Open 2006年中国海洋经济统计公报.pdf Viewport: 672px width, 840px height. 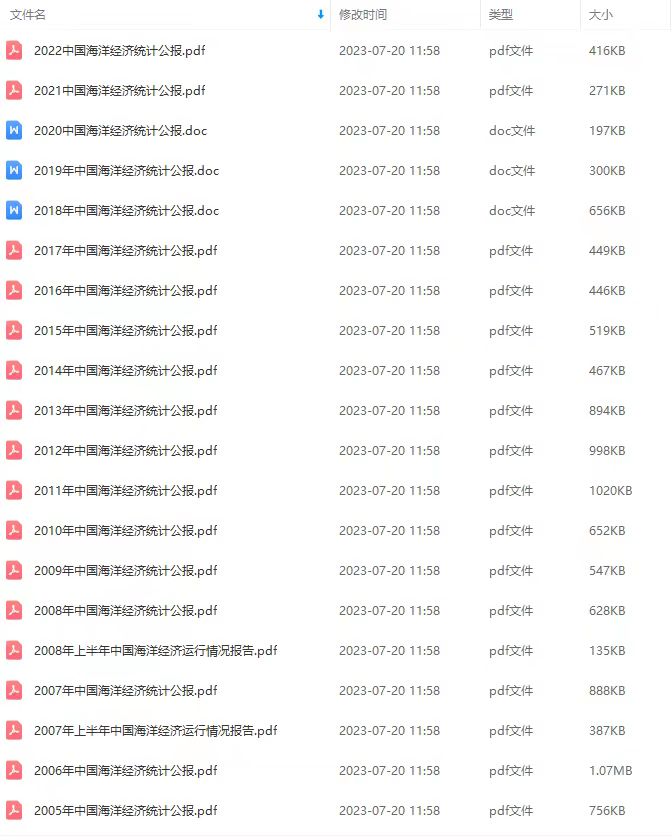(x=125, y=771)
